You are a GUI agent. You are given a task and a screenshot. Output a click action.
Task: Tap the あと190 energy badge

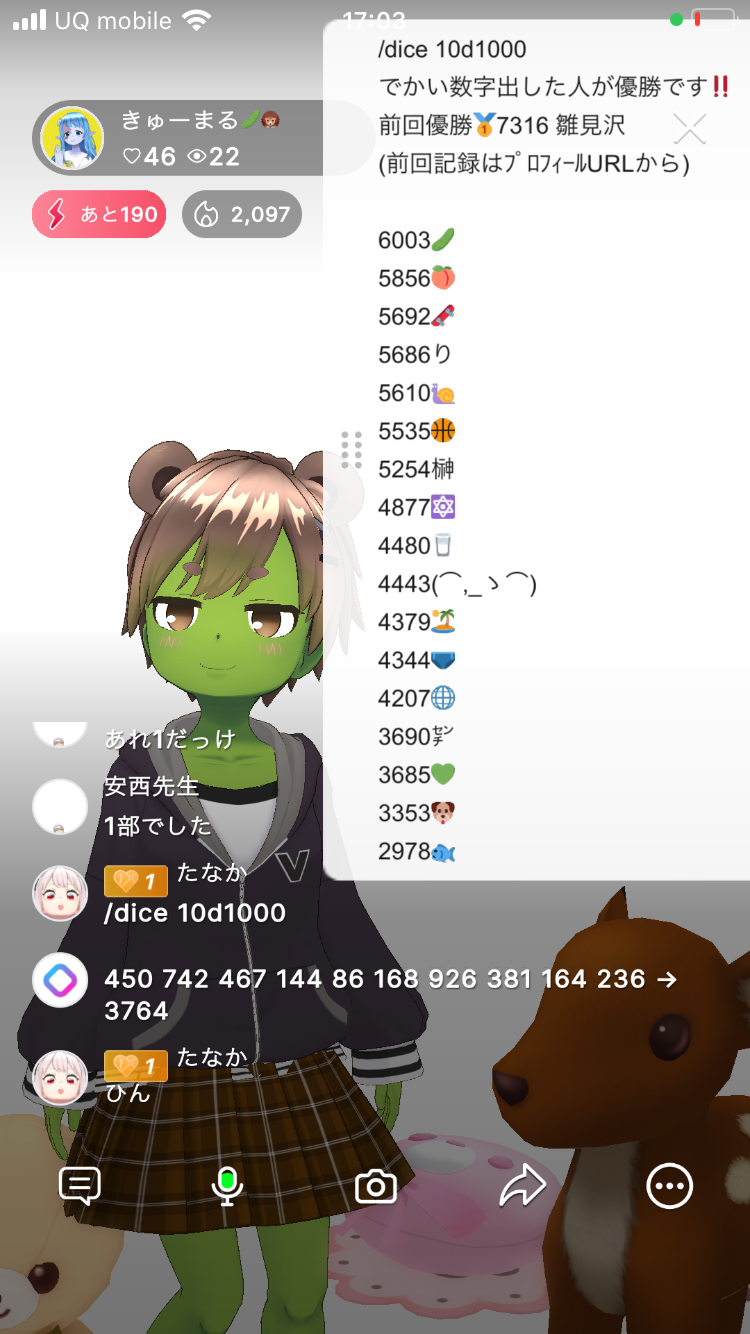click(98, 214)
